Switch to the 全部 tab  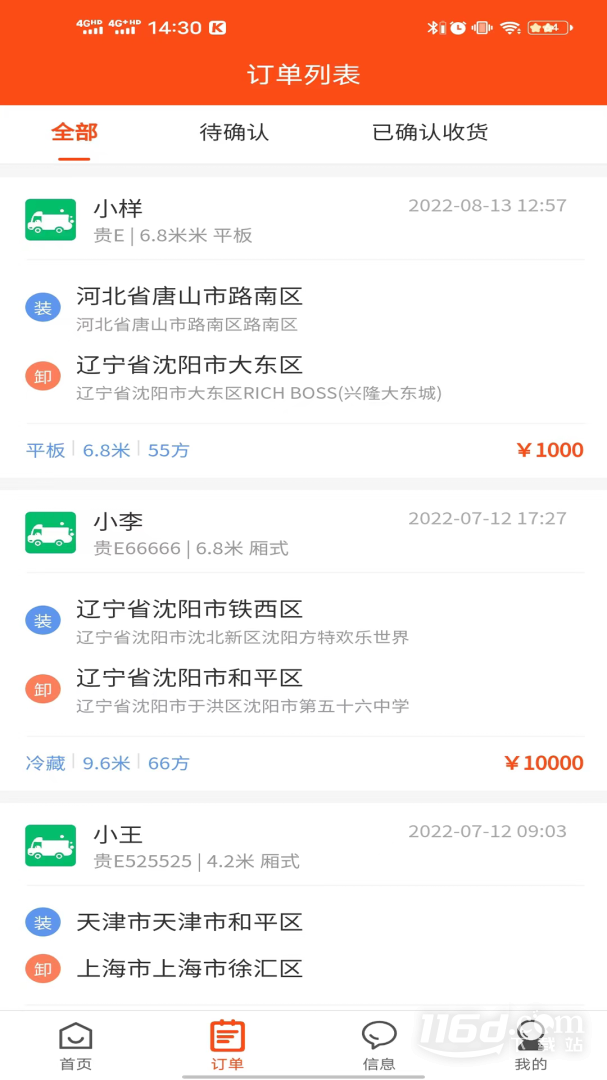pyautogui.click(x=74, y=132)
